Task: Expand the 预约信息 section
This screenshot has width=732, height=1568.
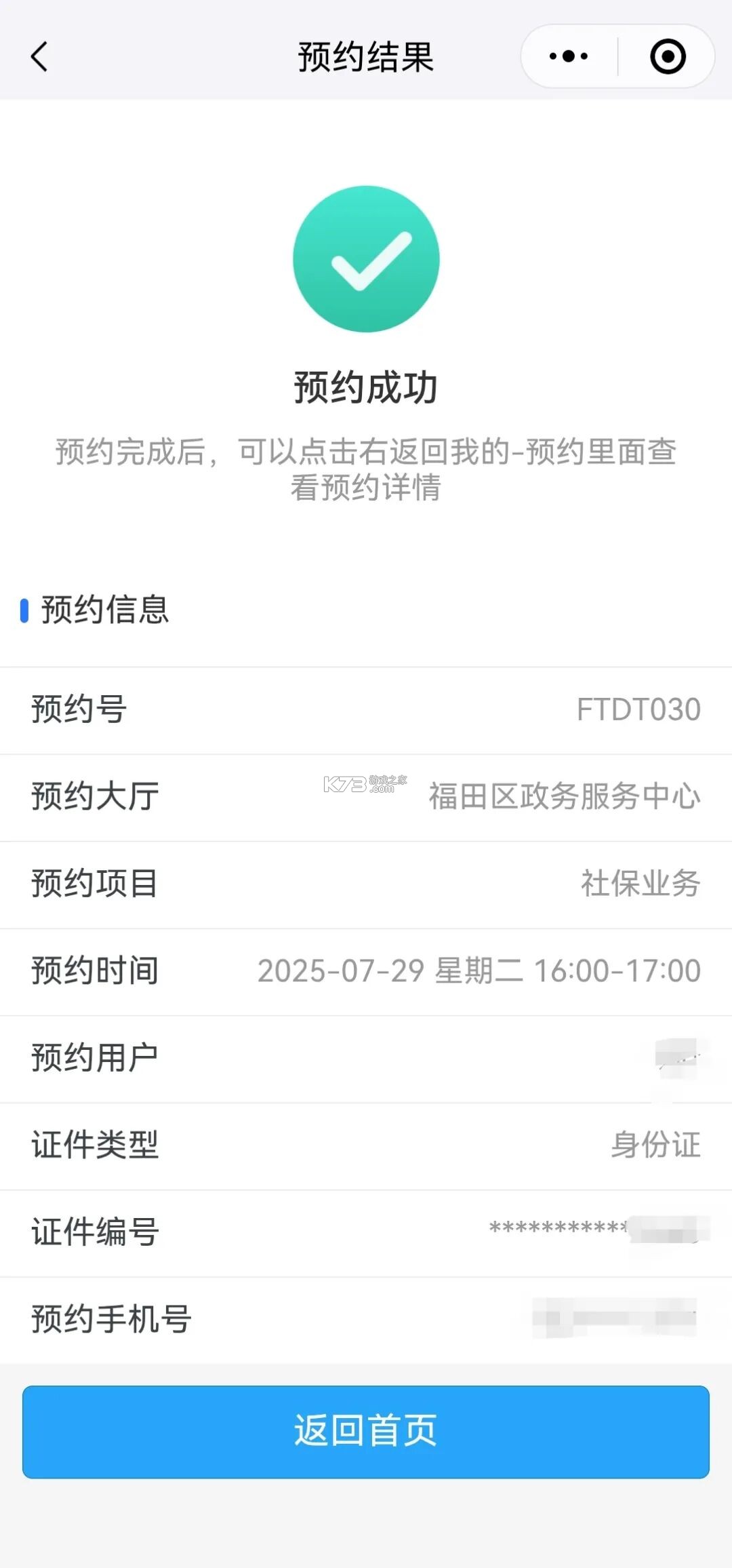Action: pos(105,610)
